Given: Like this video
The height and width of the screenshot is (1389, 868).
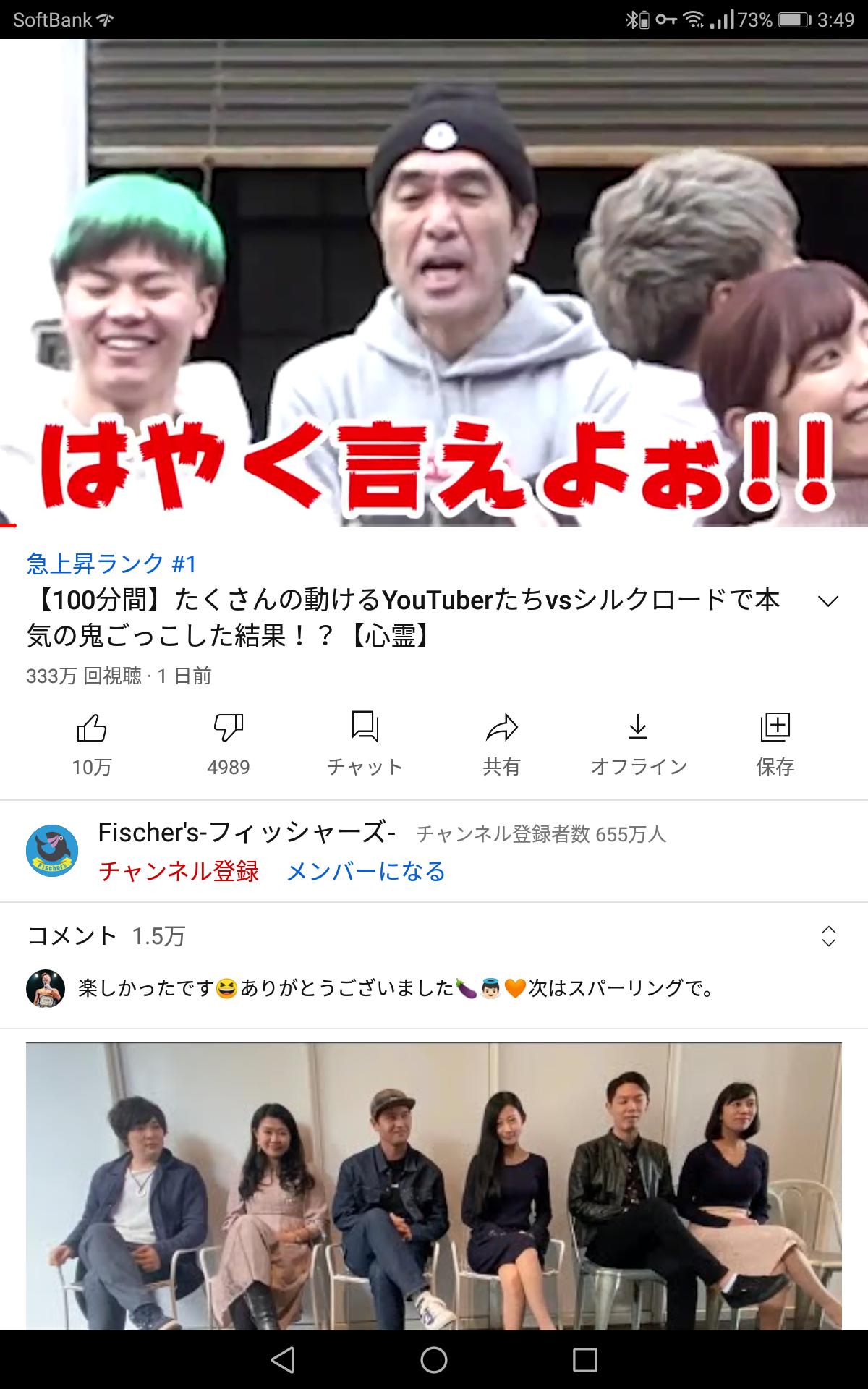Looking at the screenshot, I should 92,744.
